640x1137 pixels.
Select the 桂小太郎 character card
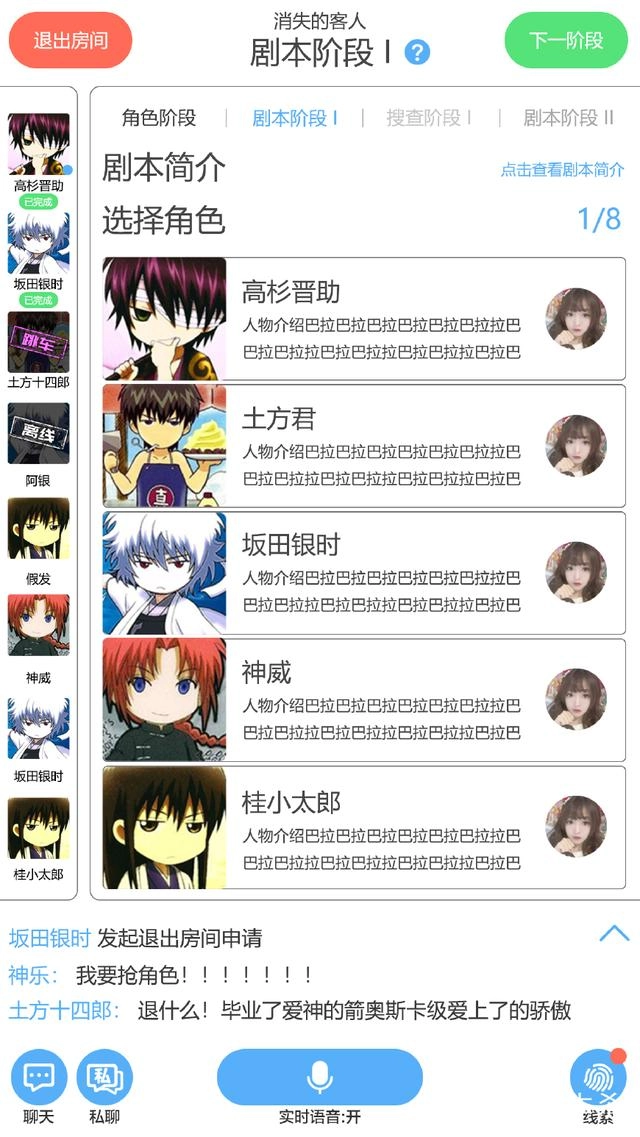(364, 827)
